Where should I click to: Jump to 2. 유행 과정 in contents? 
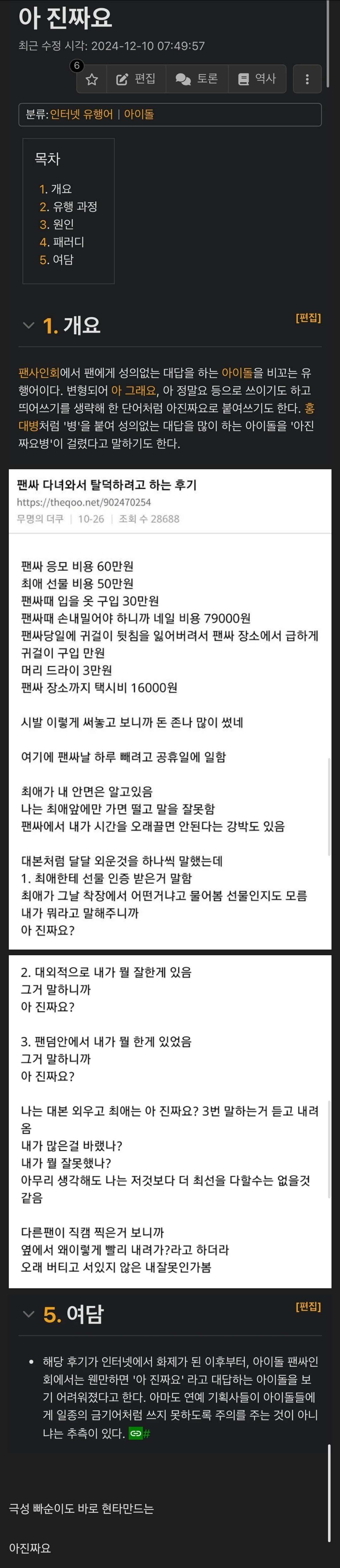coord(68,206)
